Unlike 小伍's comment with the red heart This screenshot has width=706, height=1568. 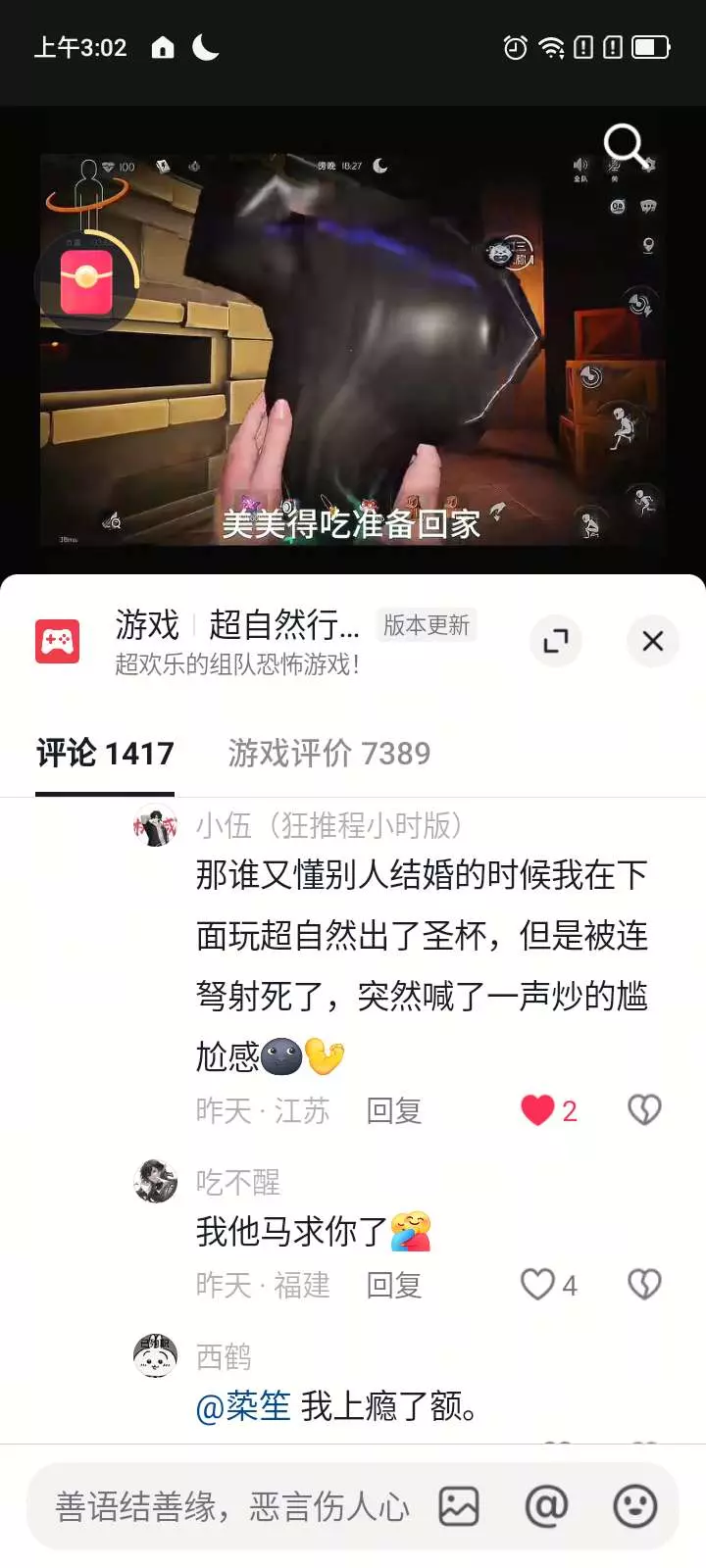coord(537,1110)
